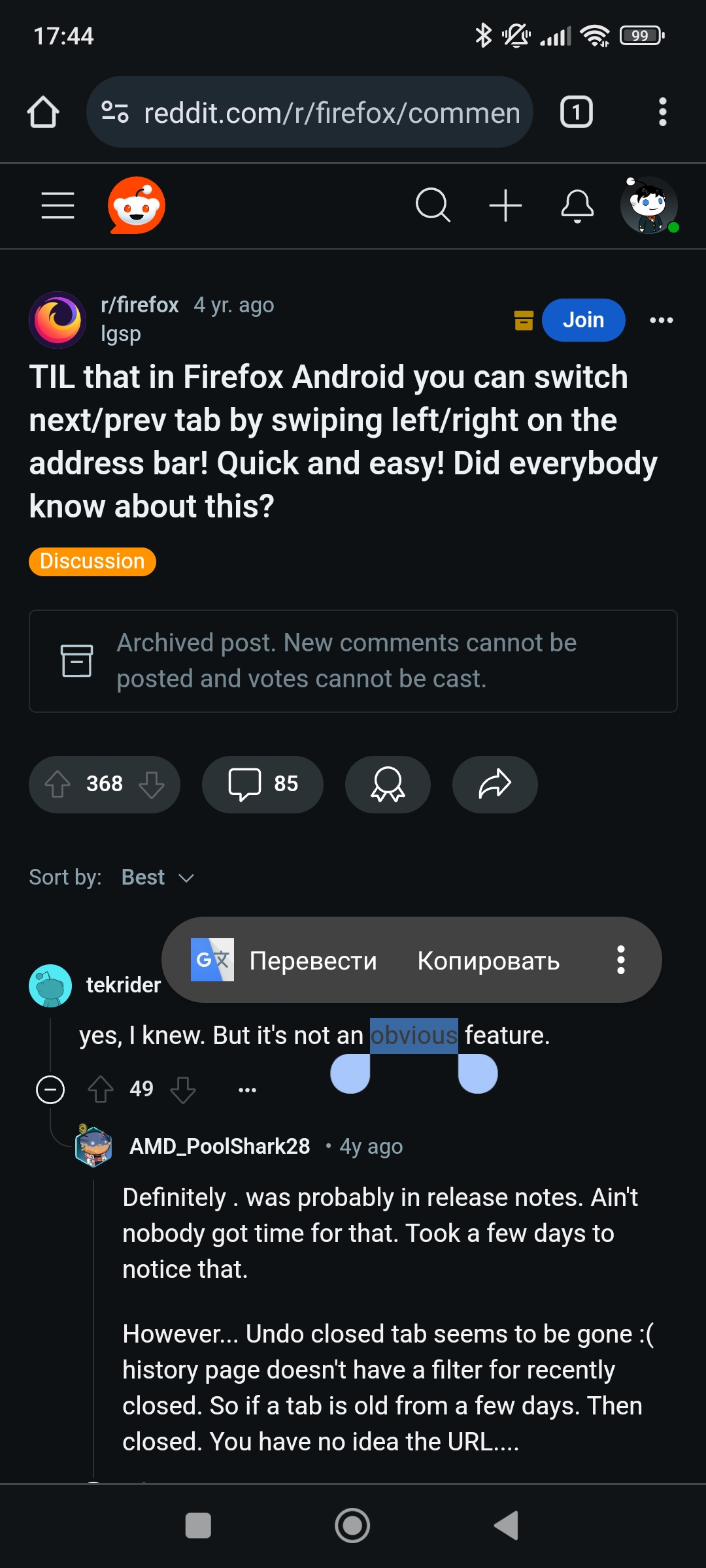Go to the Reddit home logo

(x=137, y=206)
